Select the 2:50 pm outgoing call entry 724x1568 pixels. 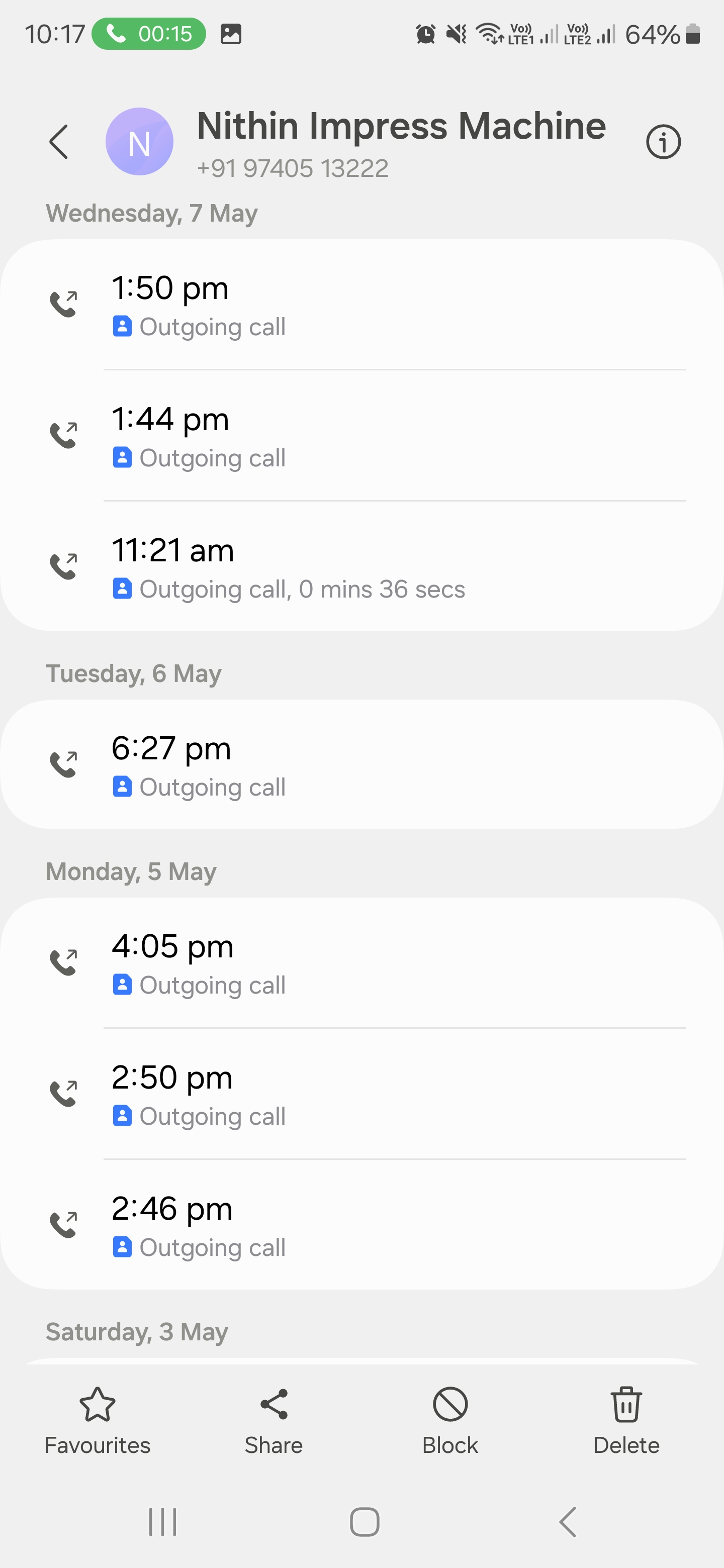[x=361, y=1094]
